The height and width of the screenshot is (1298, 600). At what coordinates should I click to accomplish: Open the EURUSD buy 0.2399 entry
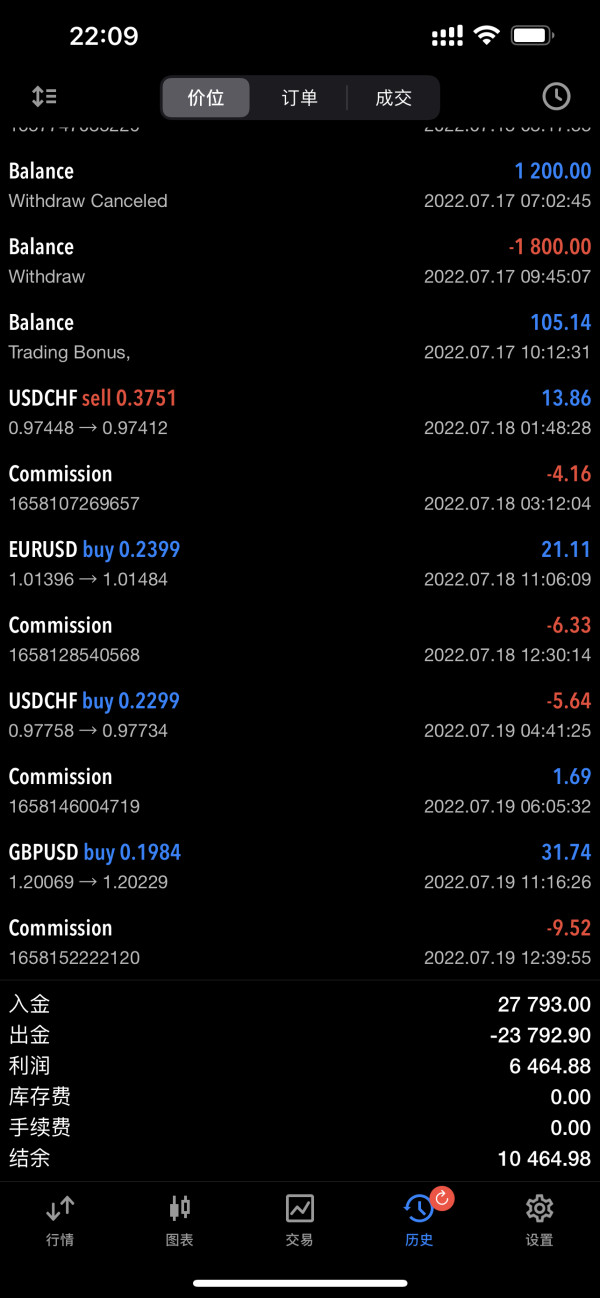point(300,564)
